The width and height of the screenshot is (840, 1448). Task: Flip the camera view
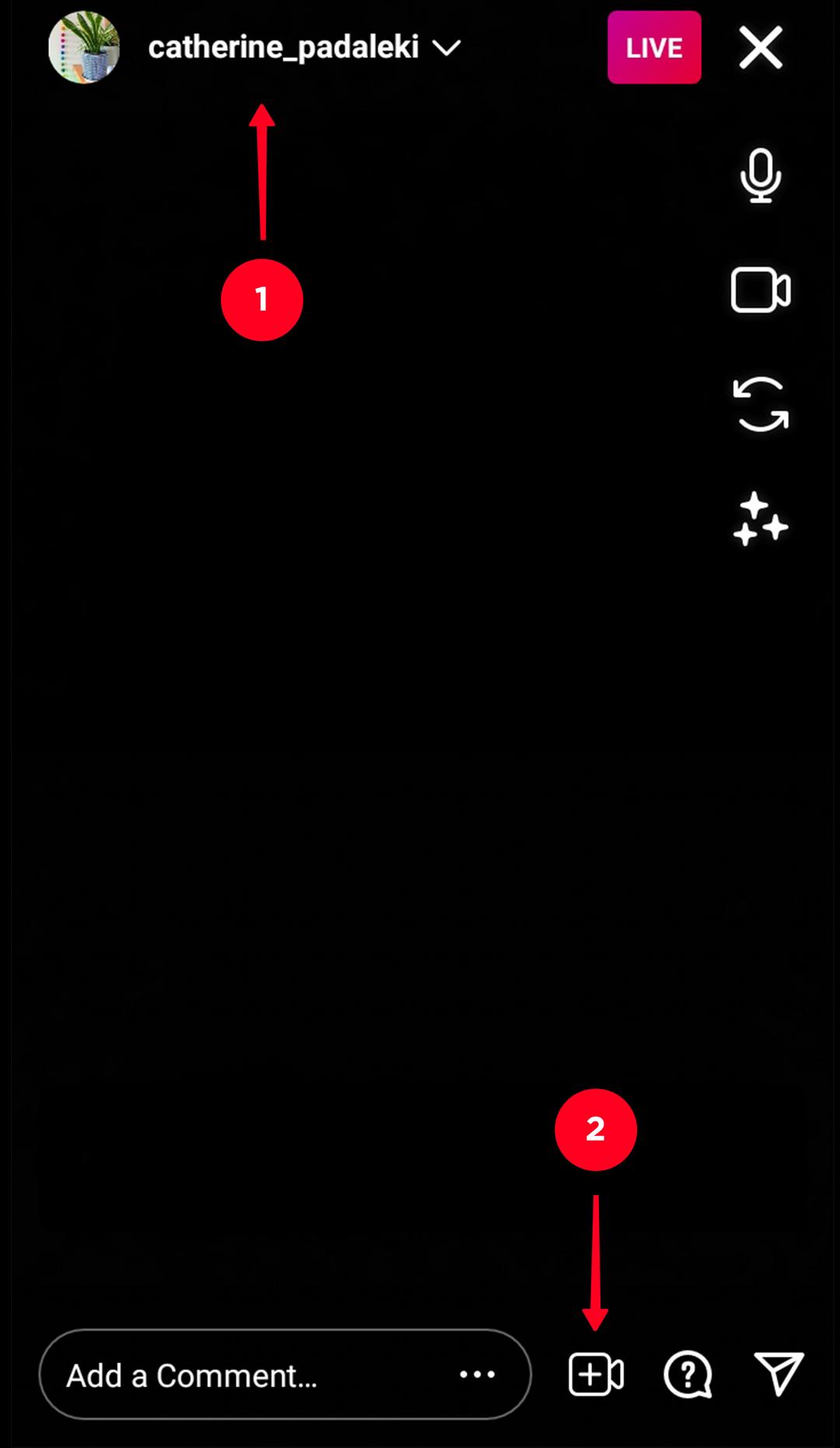[x=761, y=405]
